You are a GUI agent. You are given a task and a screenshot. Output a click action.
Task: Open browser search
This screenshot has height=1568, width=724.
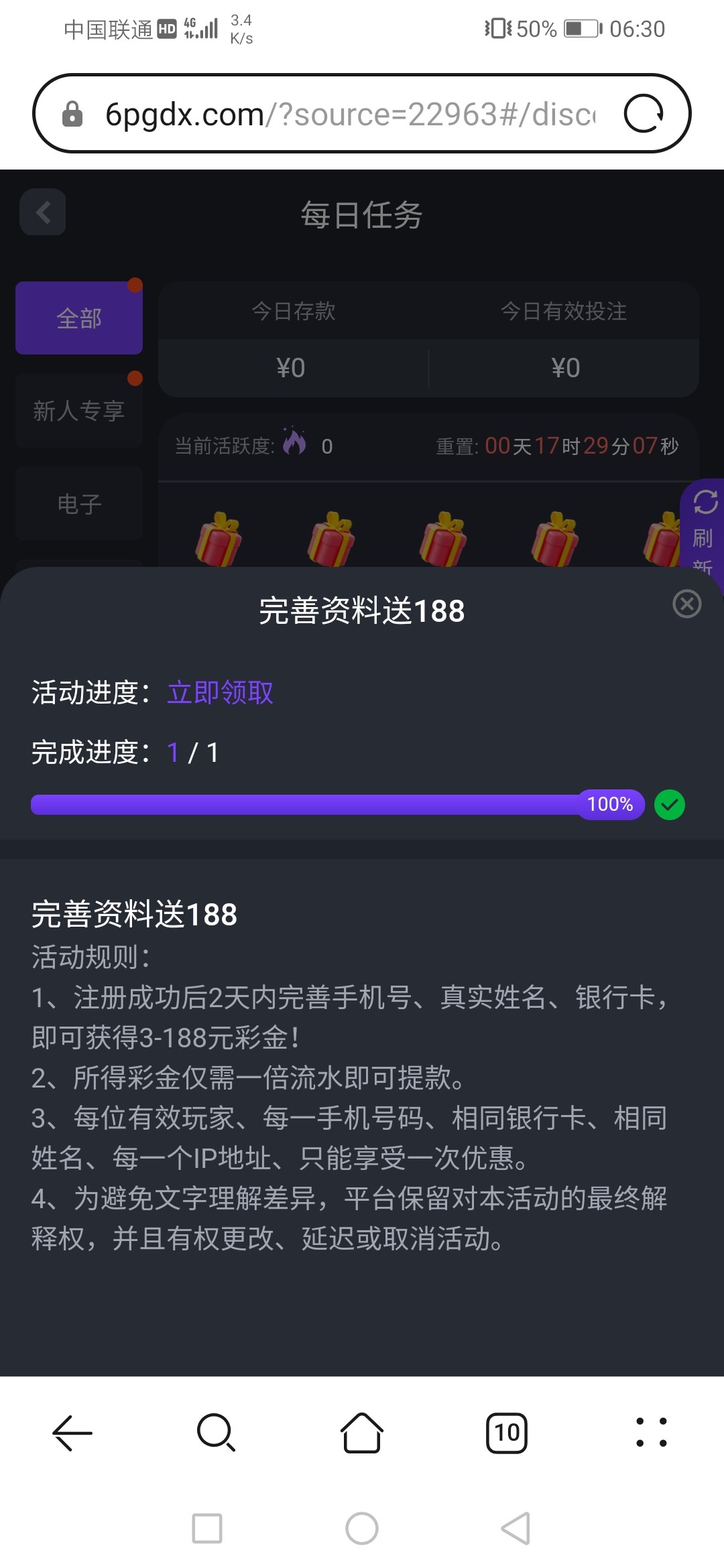pos(216,1433)
